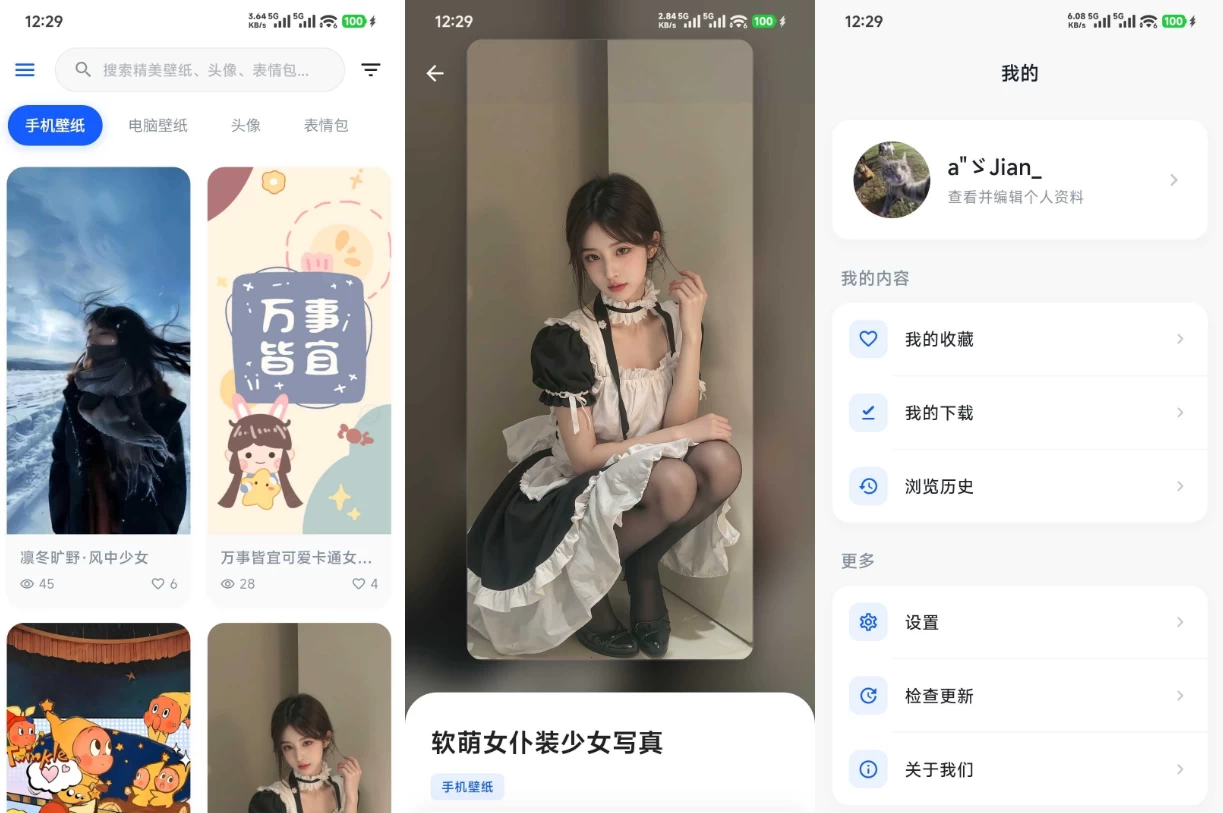The image size is (1223, 813).
Task: Open 设置
Action: (x=1019, y=622)
